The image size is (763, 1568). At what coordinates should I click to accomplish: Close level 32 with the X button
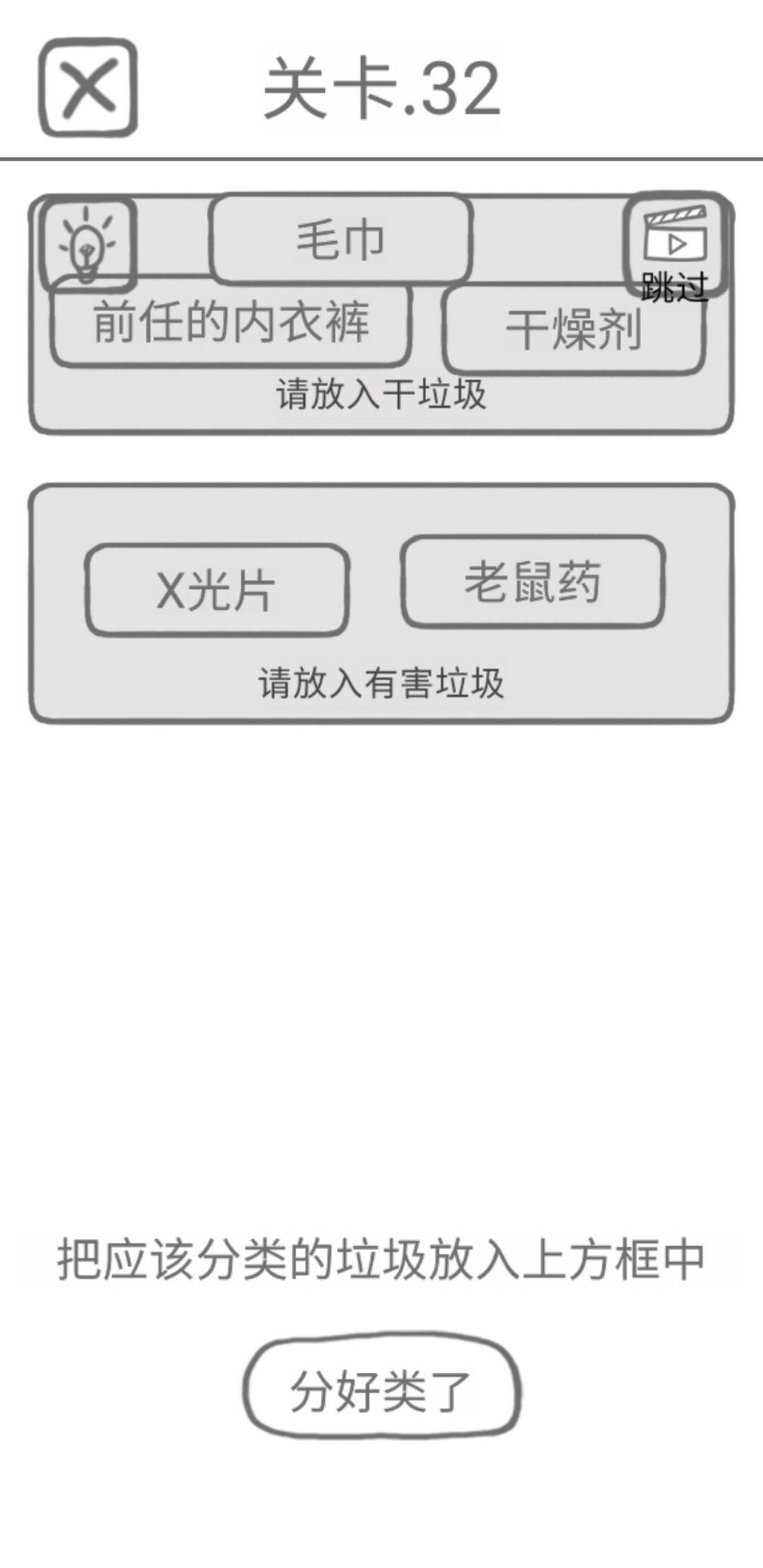point(88,88)
